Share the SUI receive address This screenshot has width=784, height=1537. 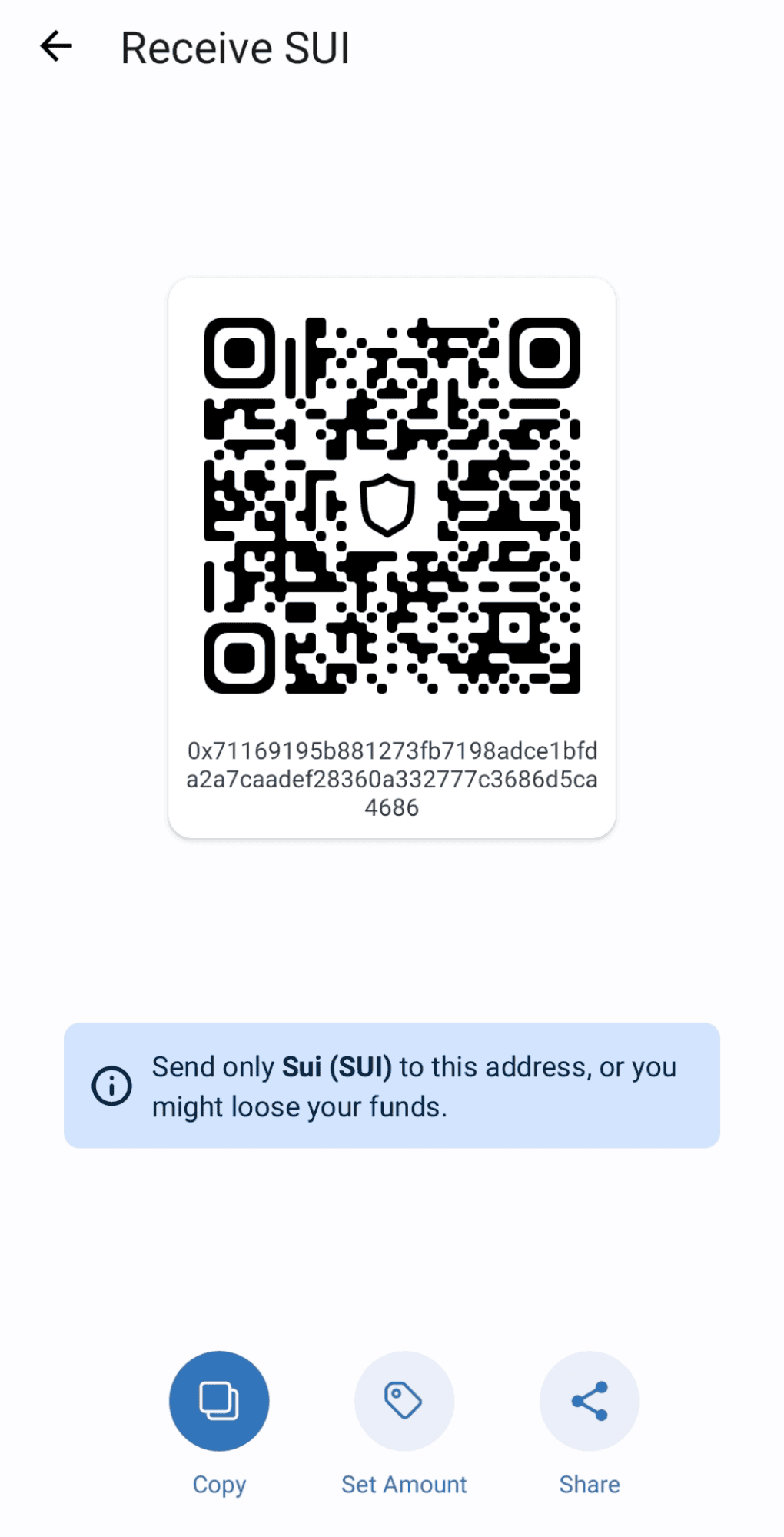[589, 1400]
